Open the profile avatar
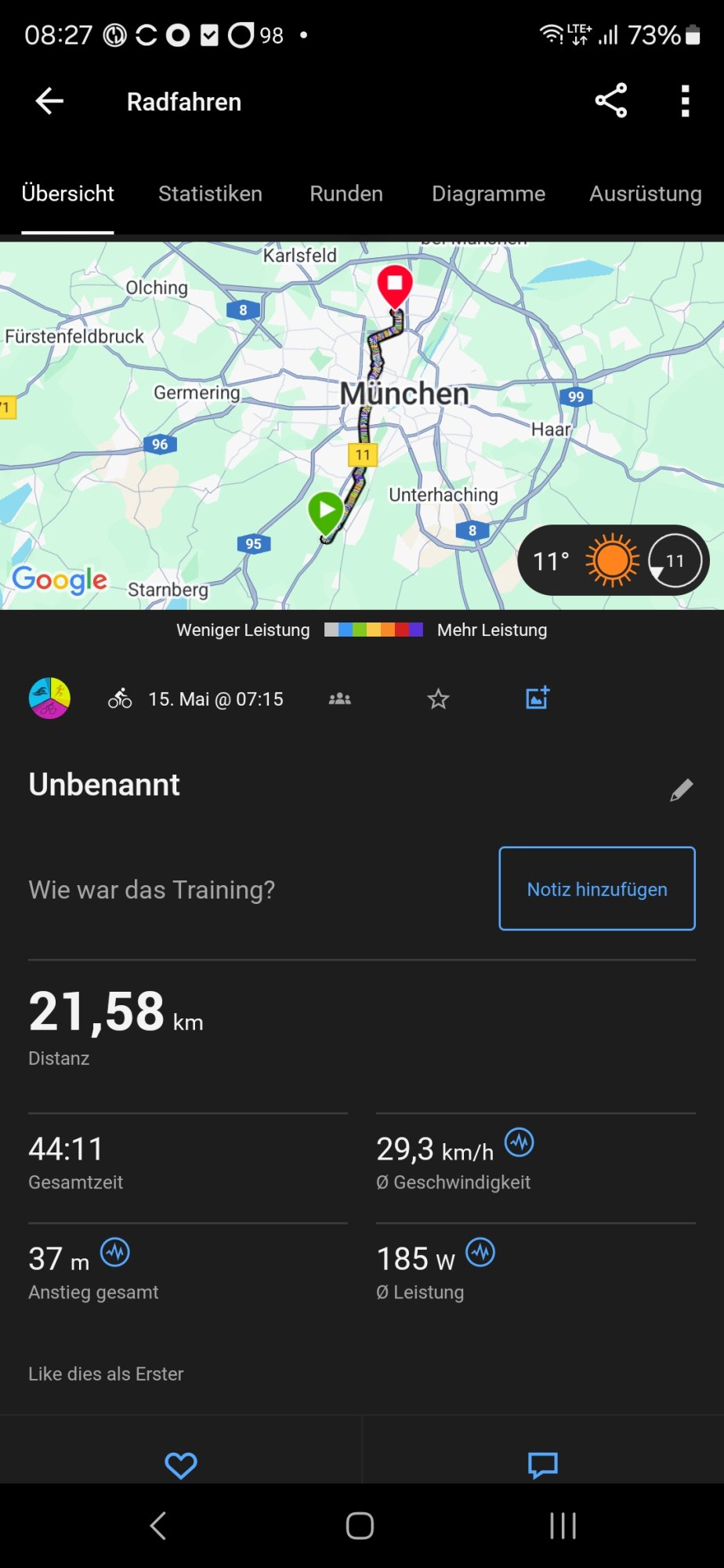Viewport: 724px width, 1568px height. click(49, 698)
